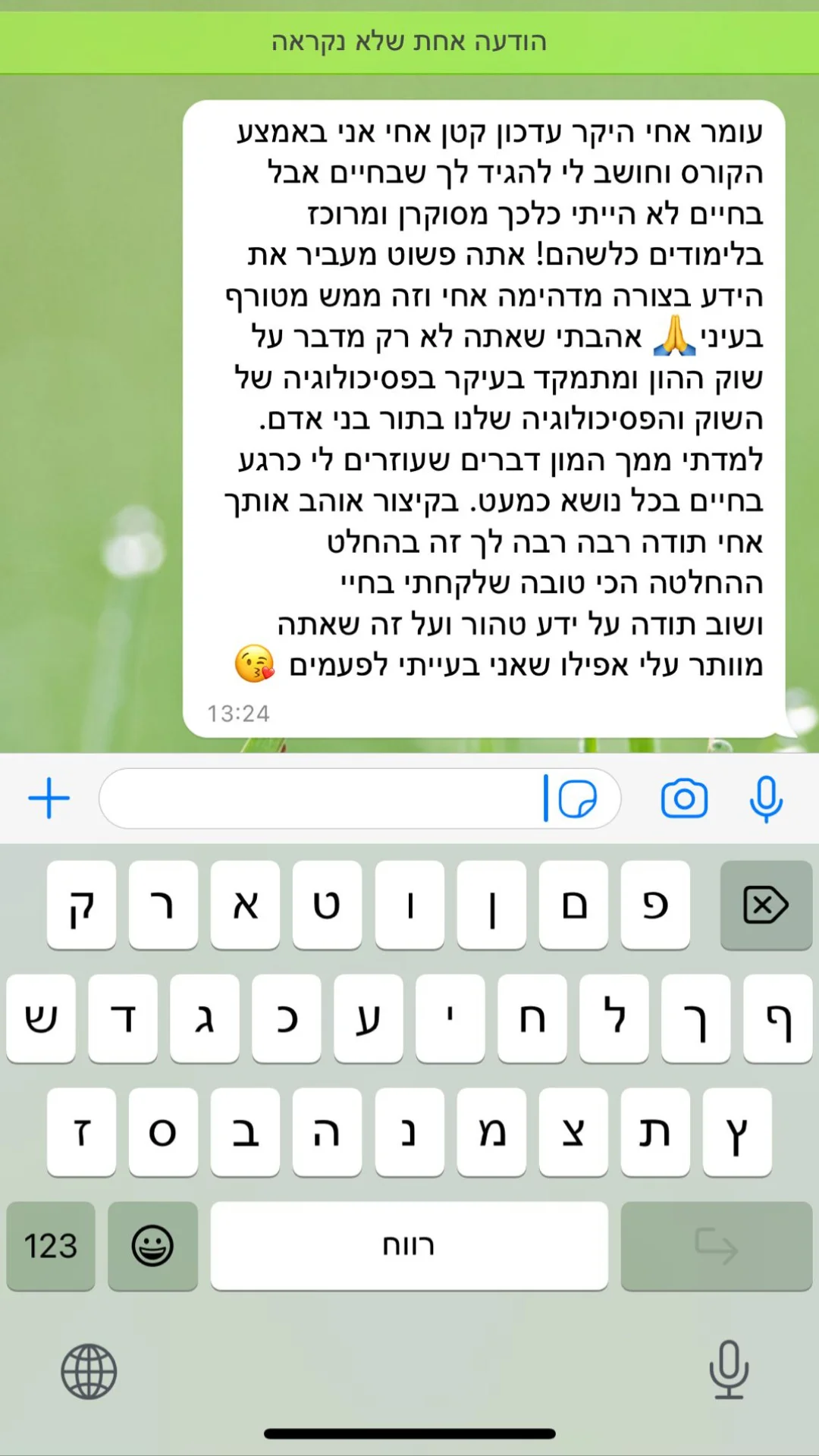Switch keyboard language with globe icon
Viewport: 819px width, 1456px height.
click(89, 1372)
